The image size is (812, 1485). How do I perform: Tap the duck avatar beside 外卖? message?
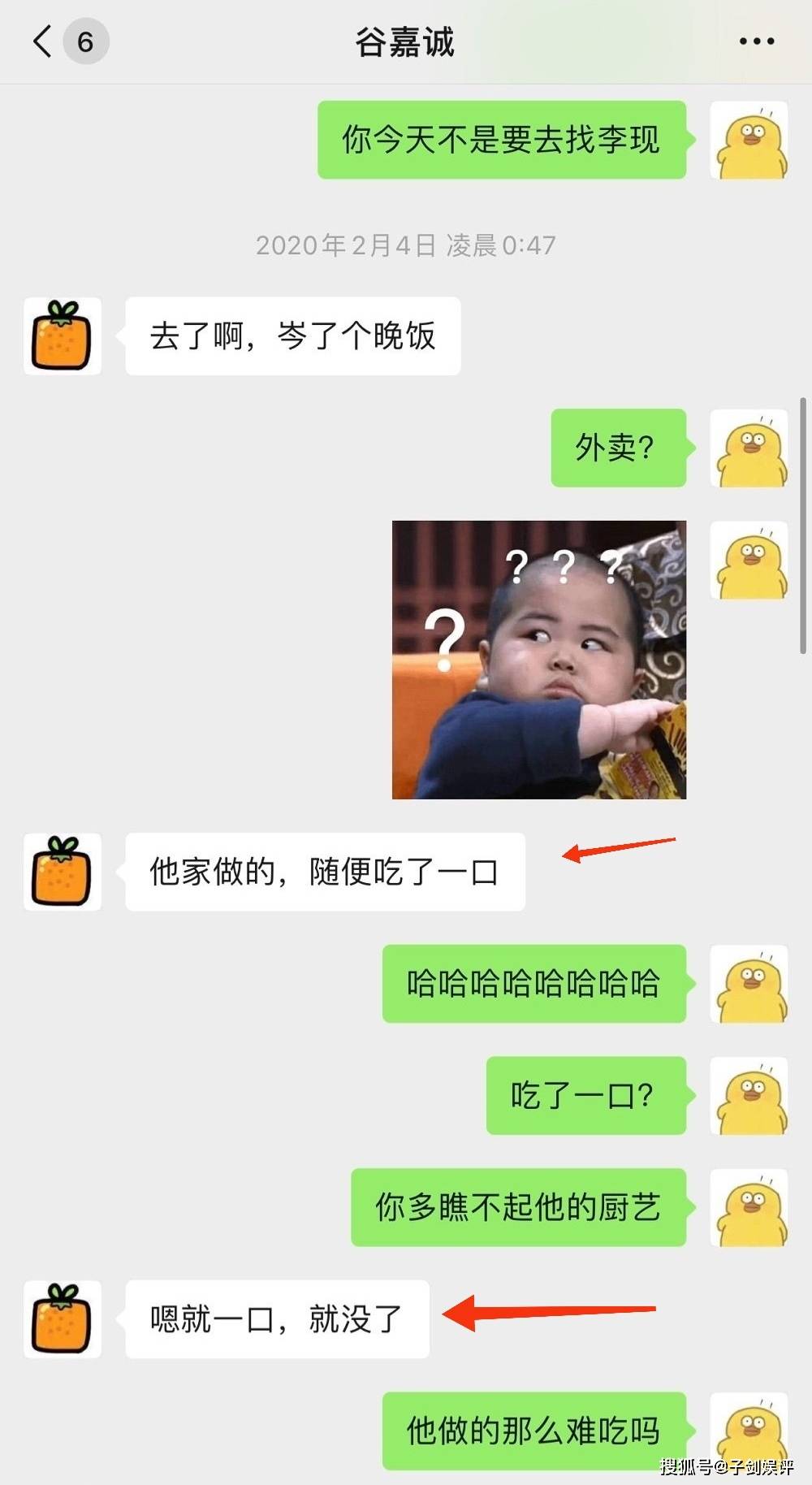point(749,448)
